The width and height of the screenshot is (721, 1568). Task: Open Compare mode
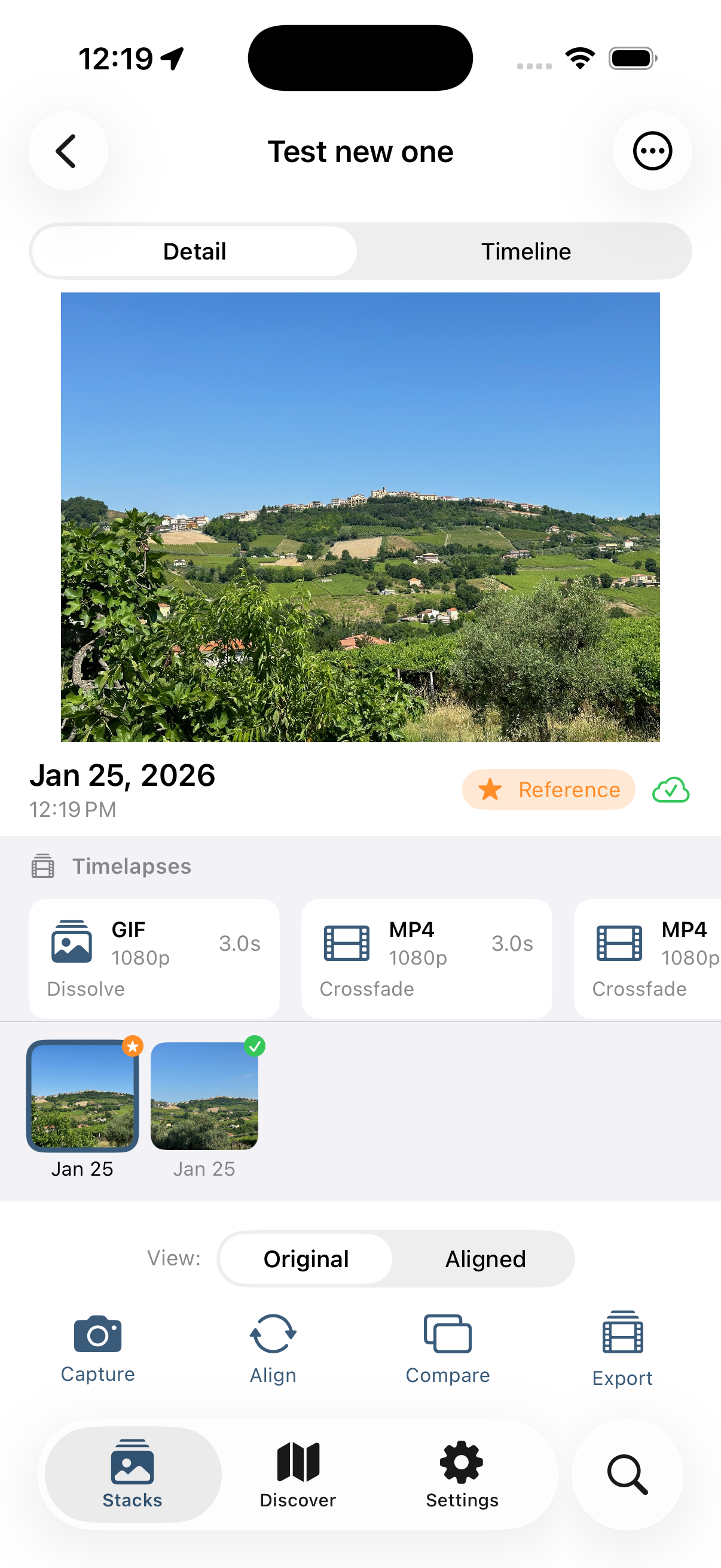pyautogui.click(x=447, y=1348)
